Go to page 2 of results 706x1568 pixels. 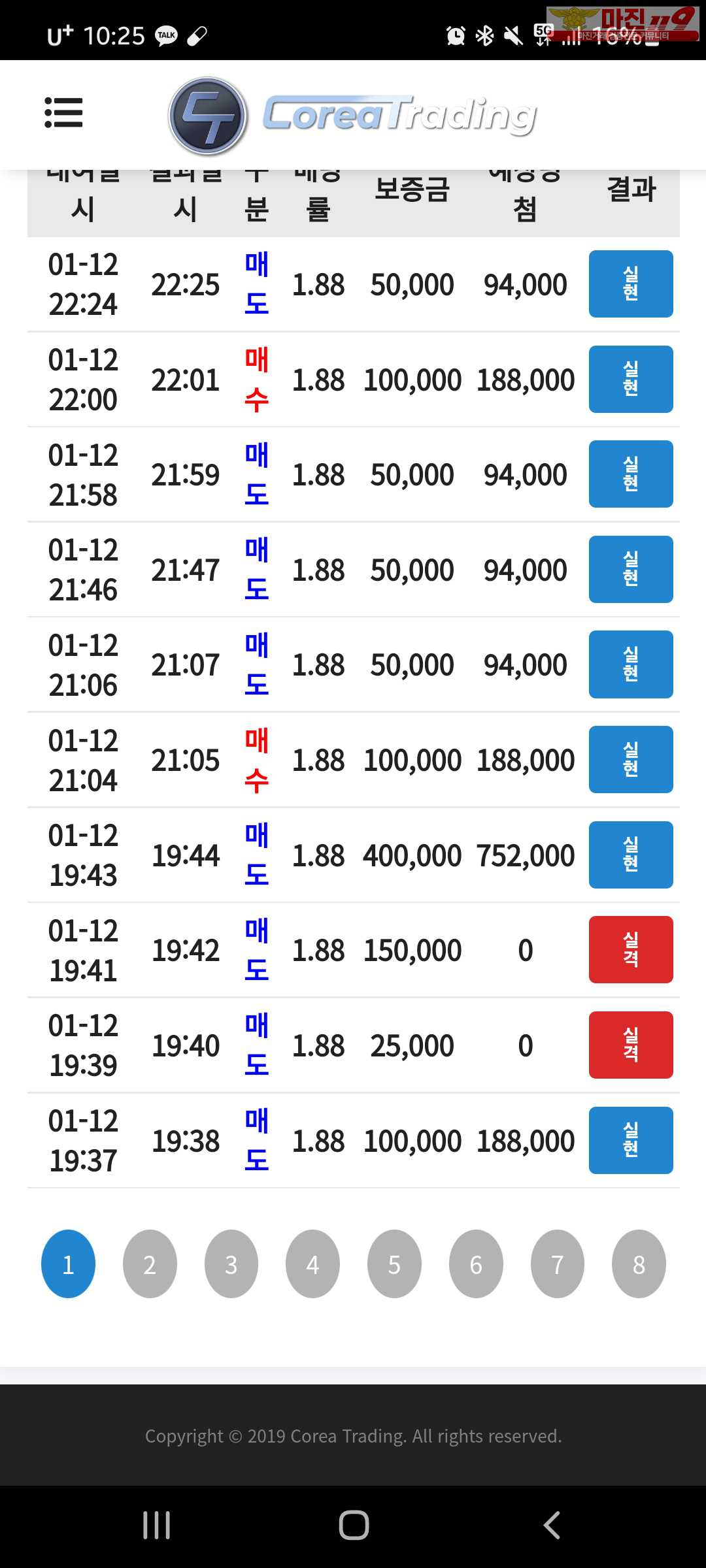150,1264
